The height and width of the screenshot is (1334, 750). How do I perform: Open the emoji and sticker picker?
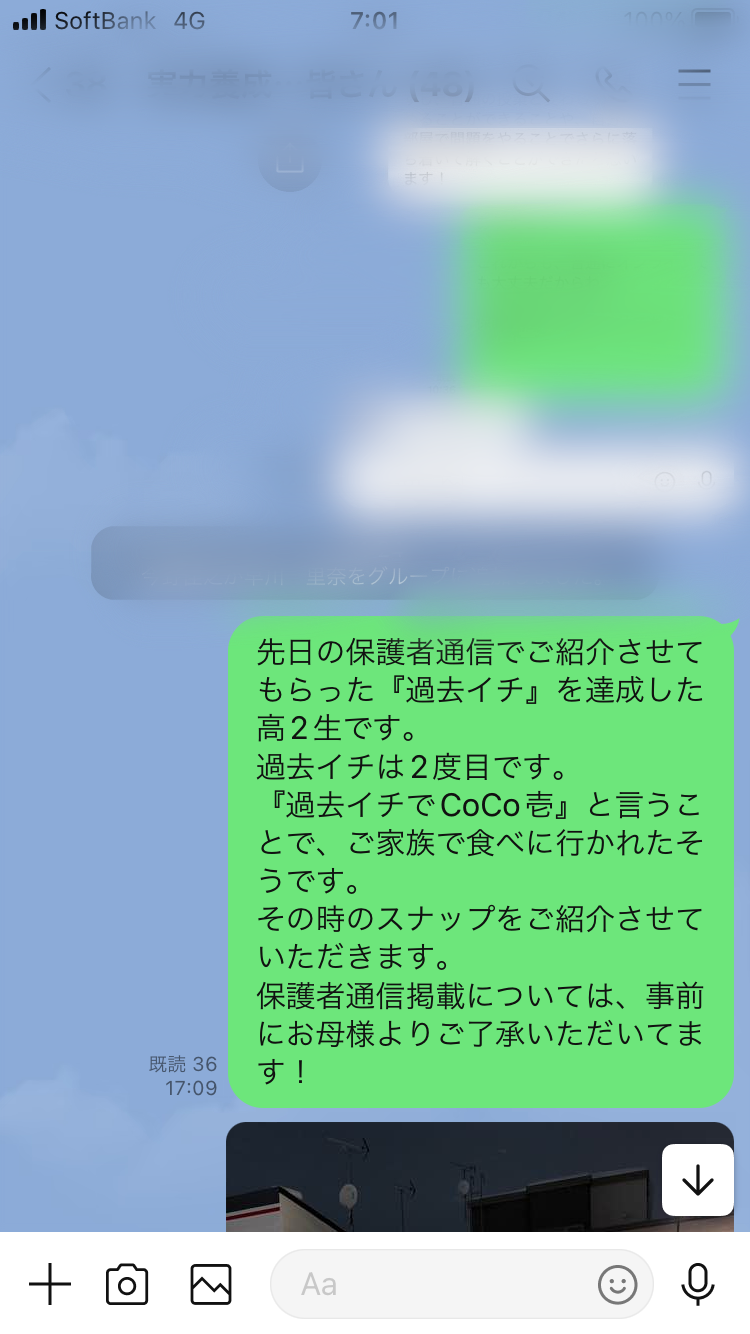pyautogui.click(x=618, y=1284)
